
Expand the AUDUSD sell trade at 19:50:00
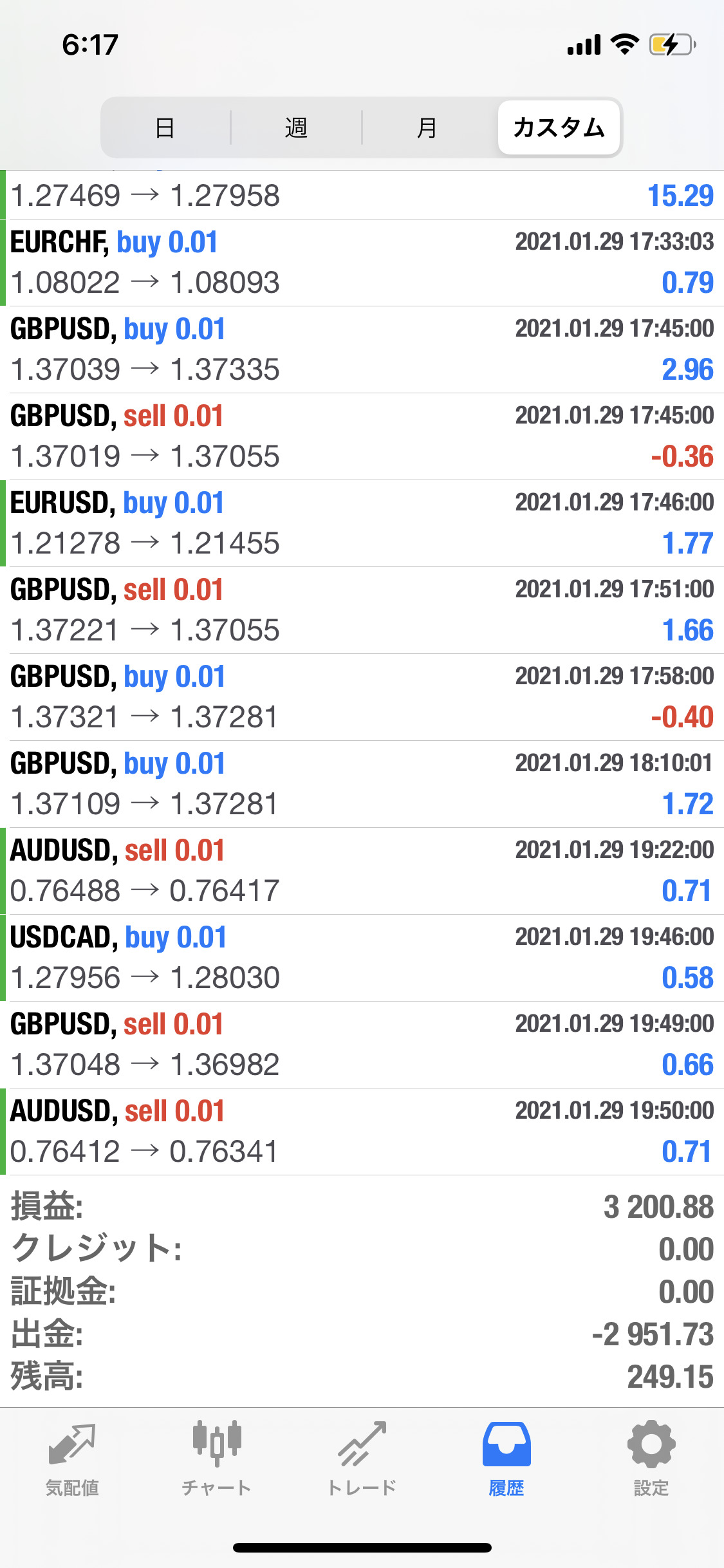pos(362,1132)
